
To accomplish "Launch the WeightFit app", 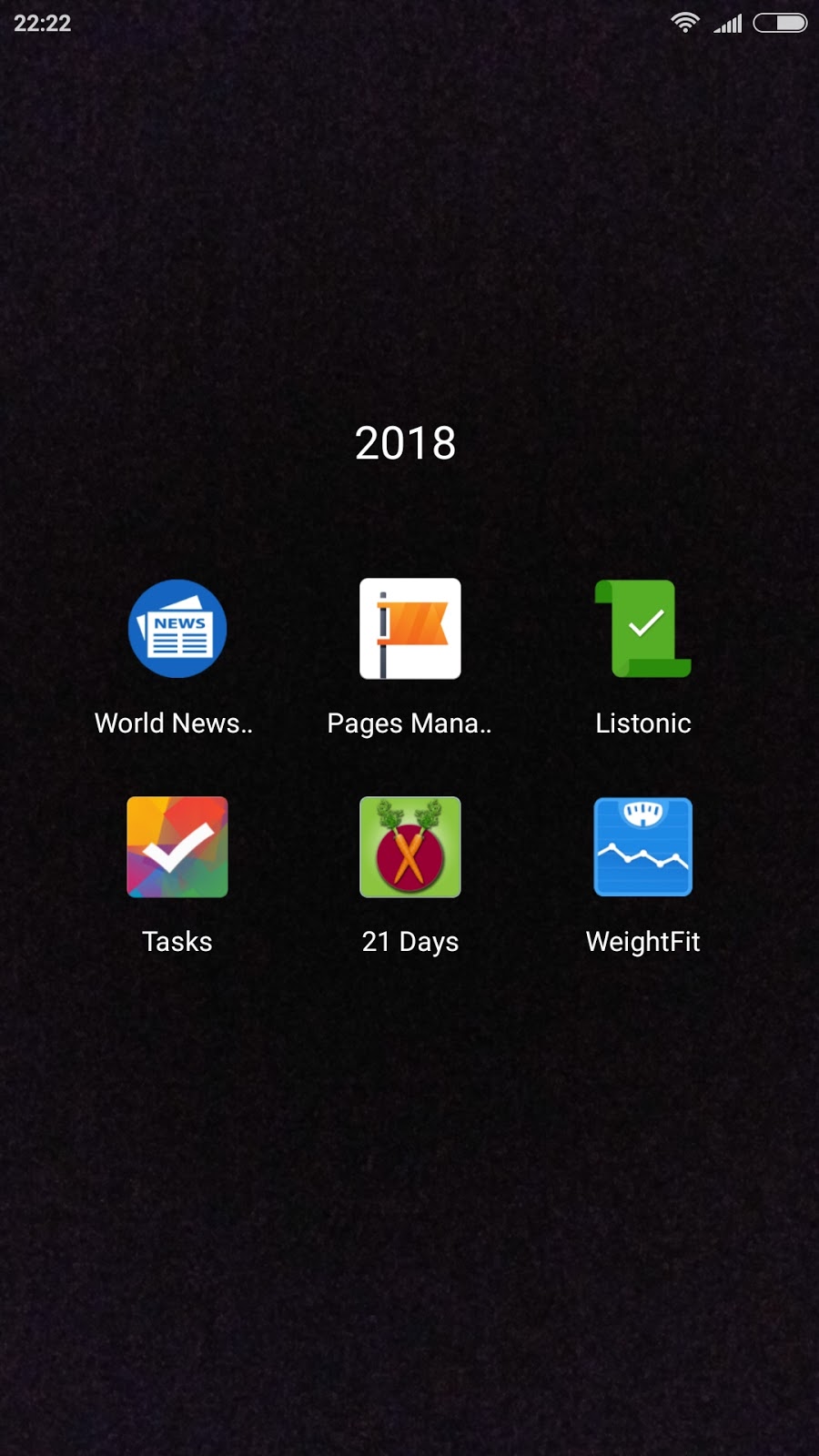I will (643, 847).
